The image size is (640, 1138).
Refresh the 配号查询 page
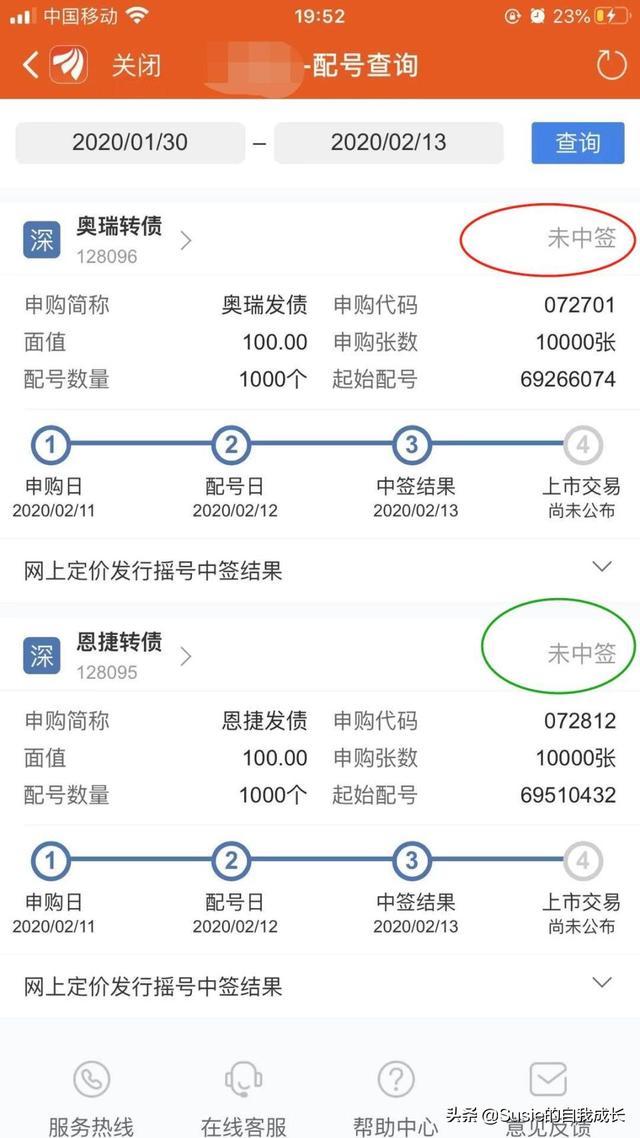(x=611, y=65)
